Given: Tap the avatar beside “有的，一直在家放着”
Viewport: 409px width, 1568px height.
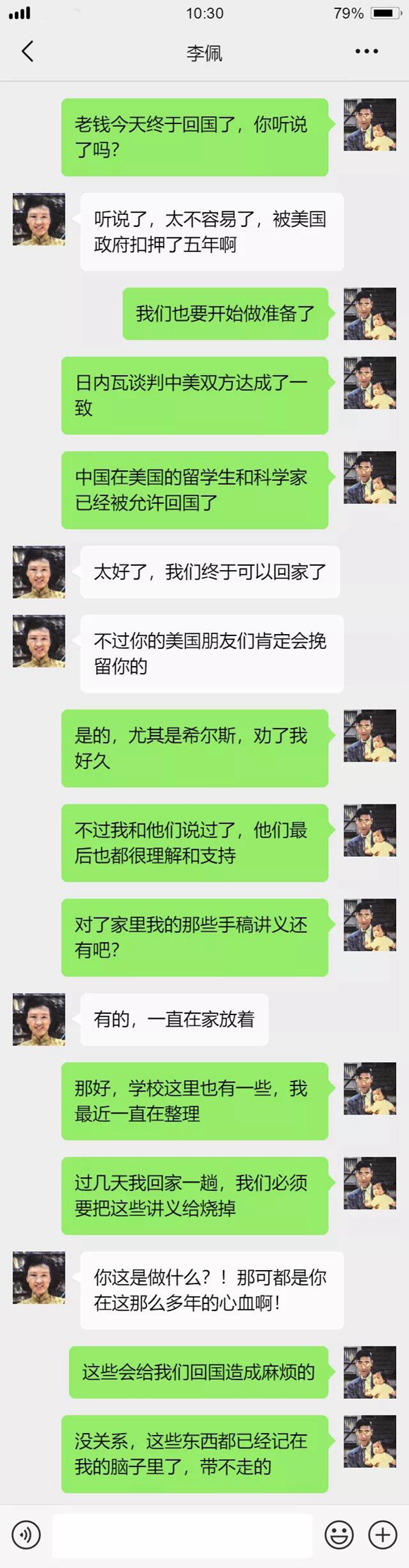Looking at the screenshot, I should coord(39,1019).
